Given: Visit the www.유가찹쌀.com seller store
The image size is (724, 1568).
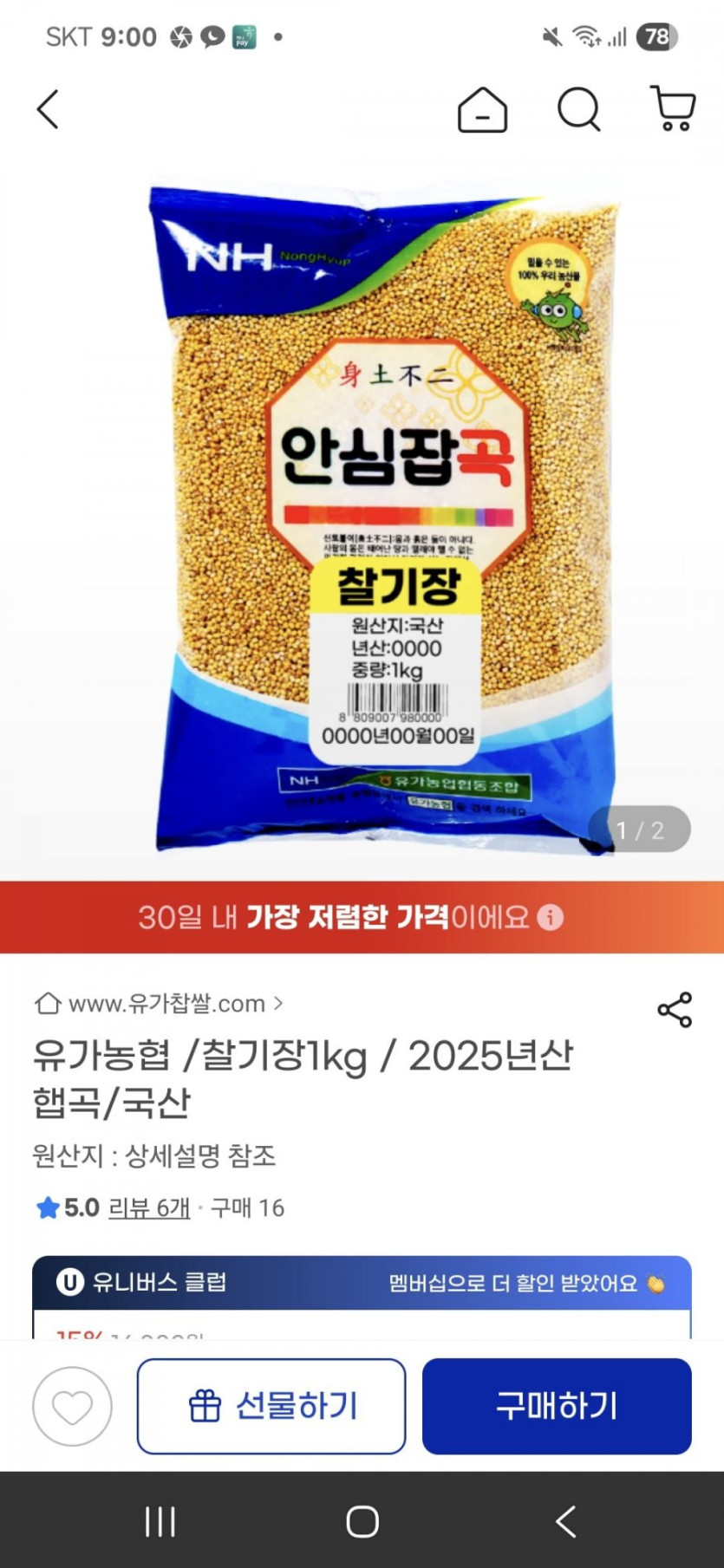Looking at the screenshot, I should click(x=159, y=1004).
